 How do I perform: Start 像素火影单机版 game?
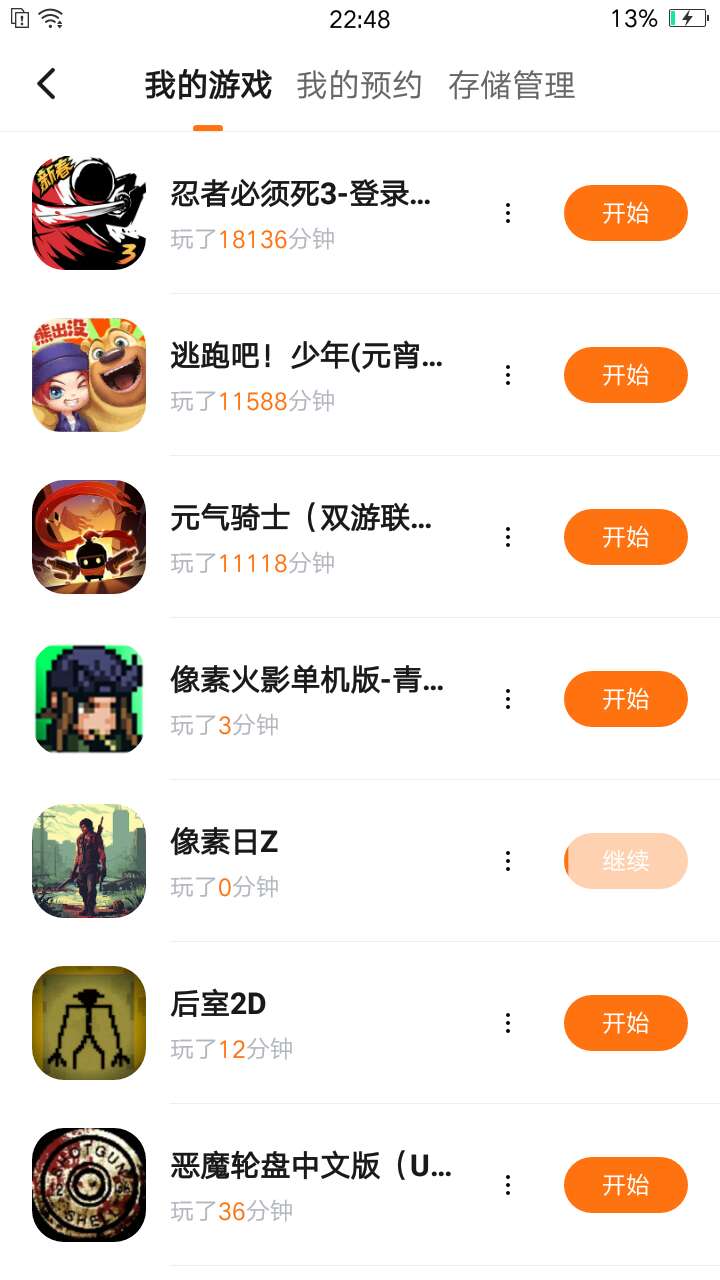(625, 699)
